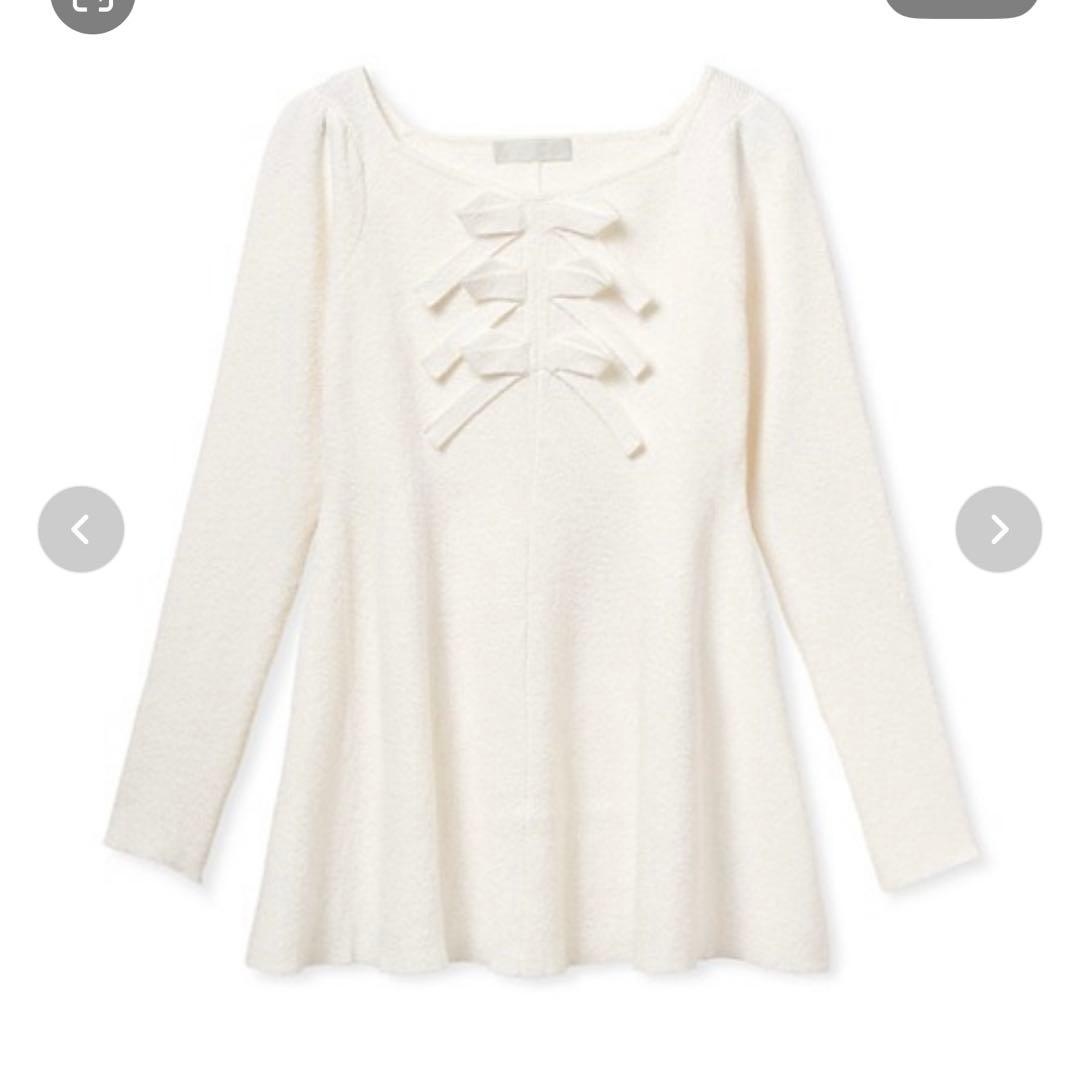The width and height of the screenshot is (1080, 1080).
Task: Show the next product photo
Action: [x=998, y=529]
